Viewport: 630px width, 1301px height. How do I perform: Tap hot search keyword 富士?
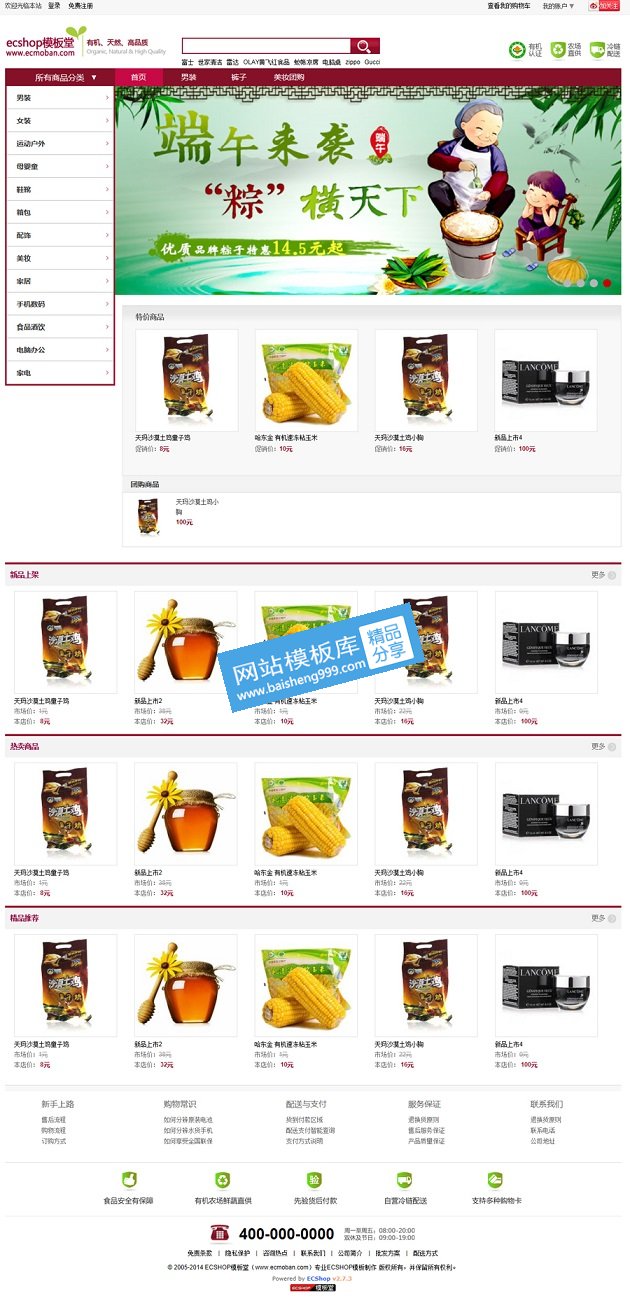tap(187, 62)
